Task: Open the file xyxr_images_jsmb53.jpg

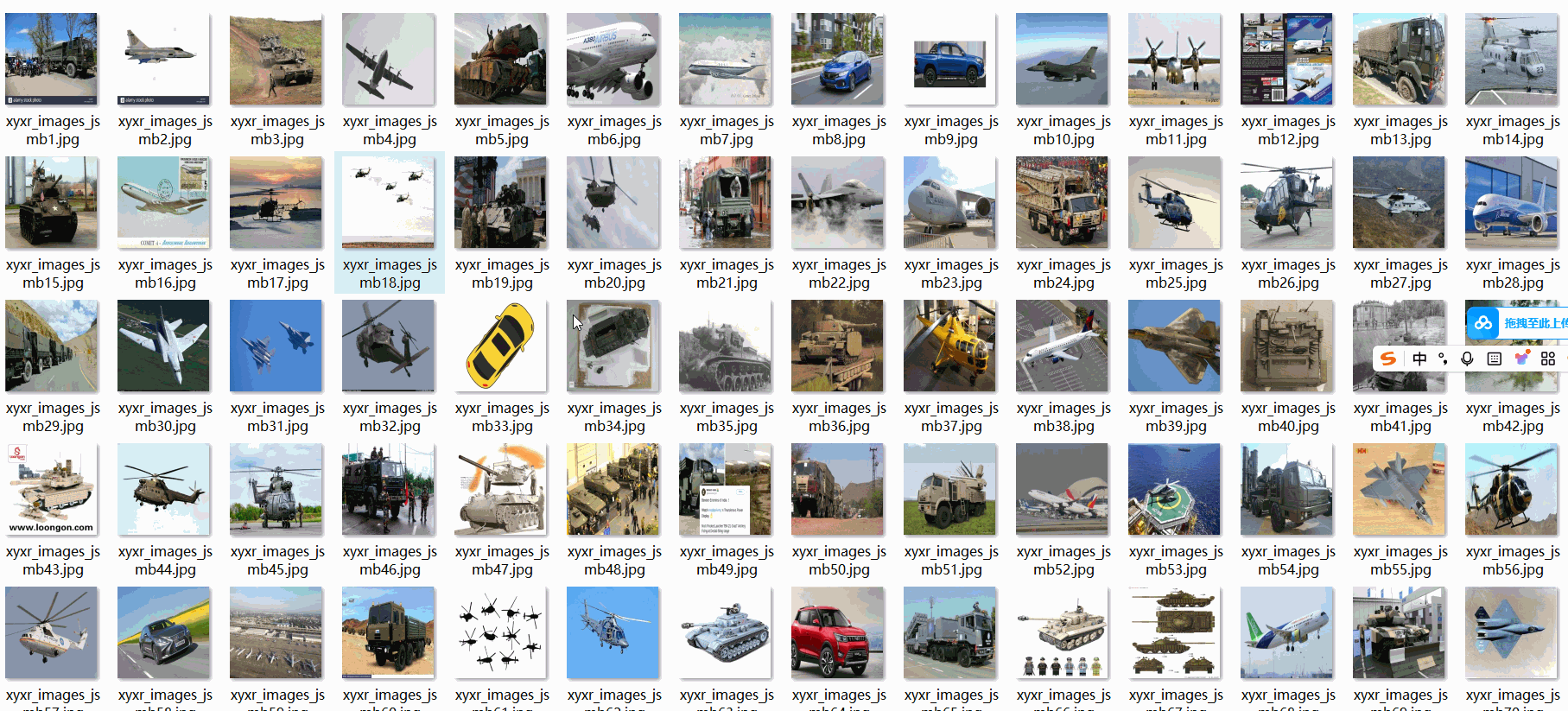Action: coord(1175,490)
